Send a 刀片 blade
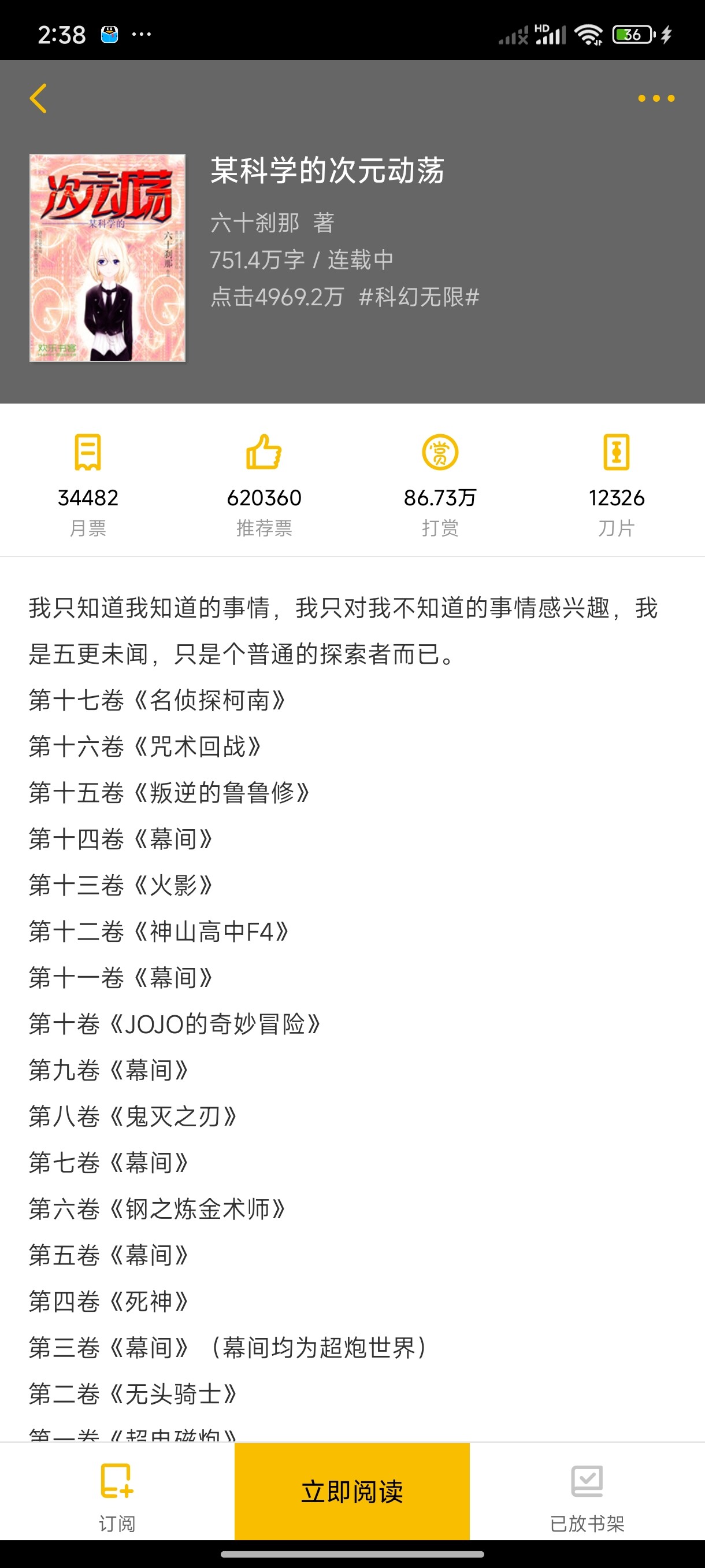The width and height of the screenshot is (705, 1568). (x=616, y=485)
